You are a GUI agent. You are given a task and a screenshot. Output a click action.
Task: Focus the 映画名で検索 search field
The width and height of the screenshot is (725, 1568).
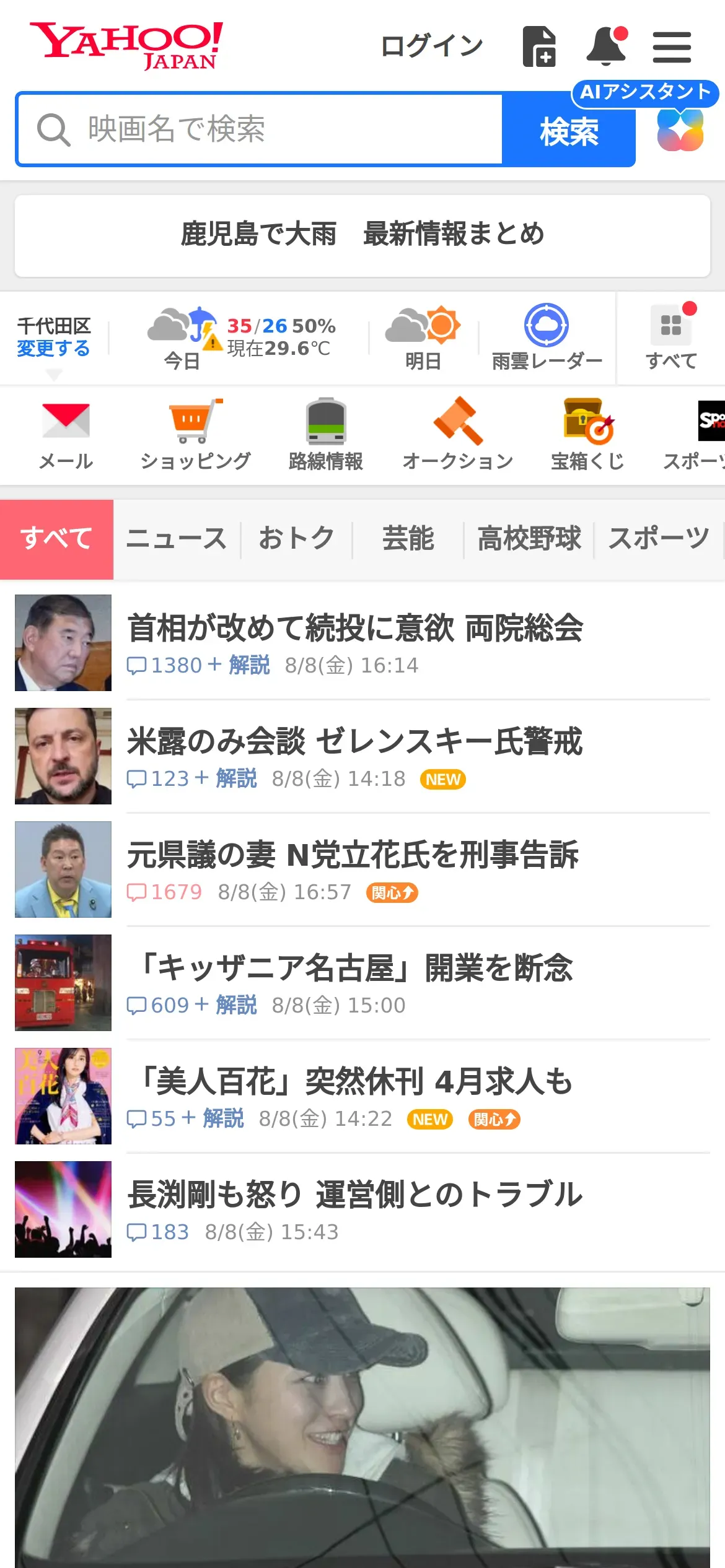(260, 129)
